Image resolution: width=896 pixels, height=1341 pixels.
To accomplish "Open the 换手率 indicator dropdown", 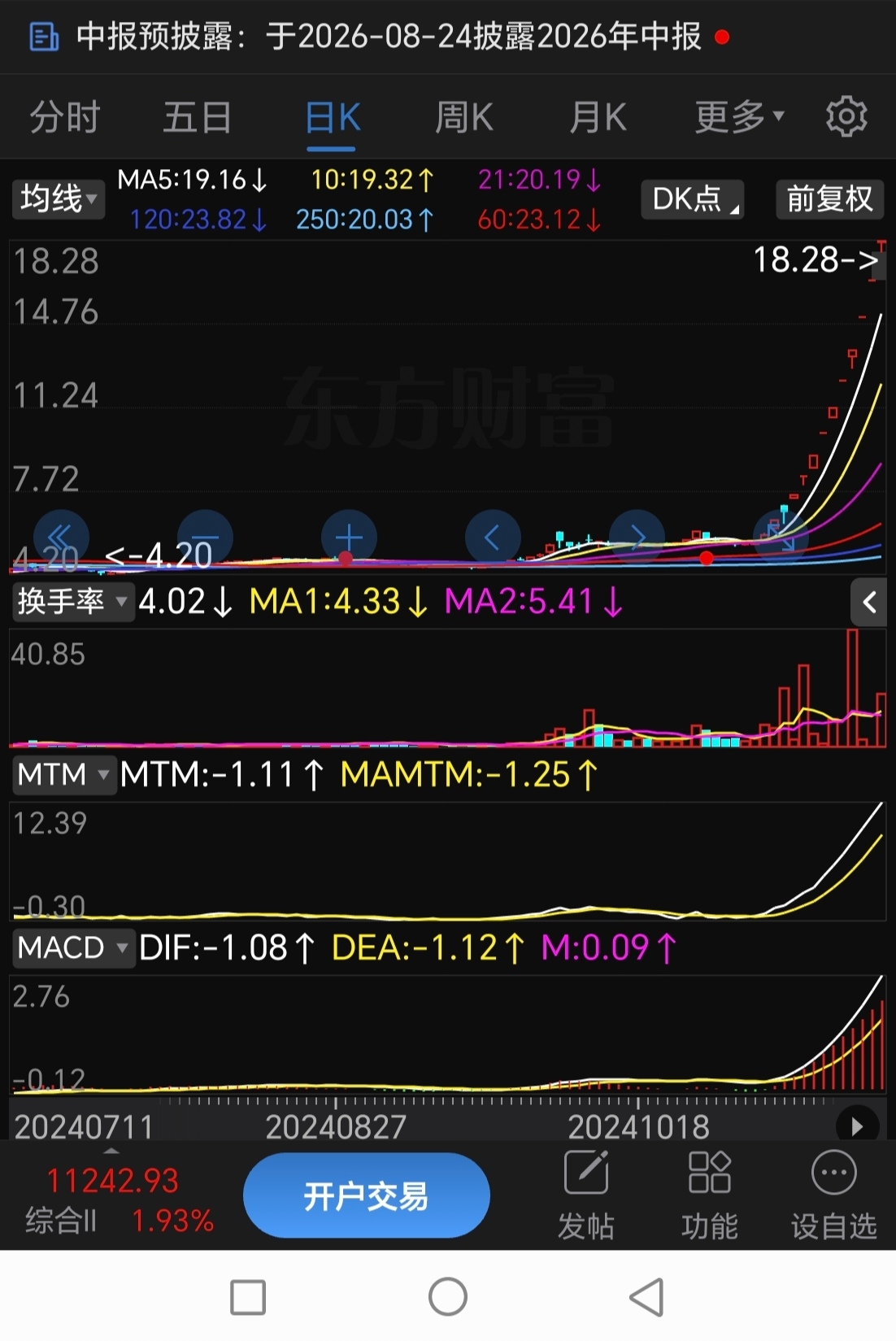I will click(72, 602).
